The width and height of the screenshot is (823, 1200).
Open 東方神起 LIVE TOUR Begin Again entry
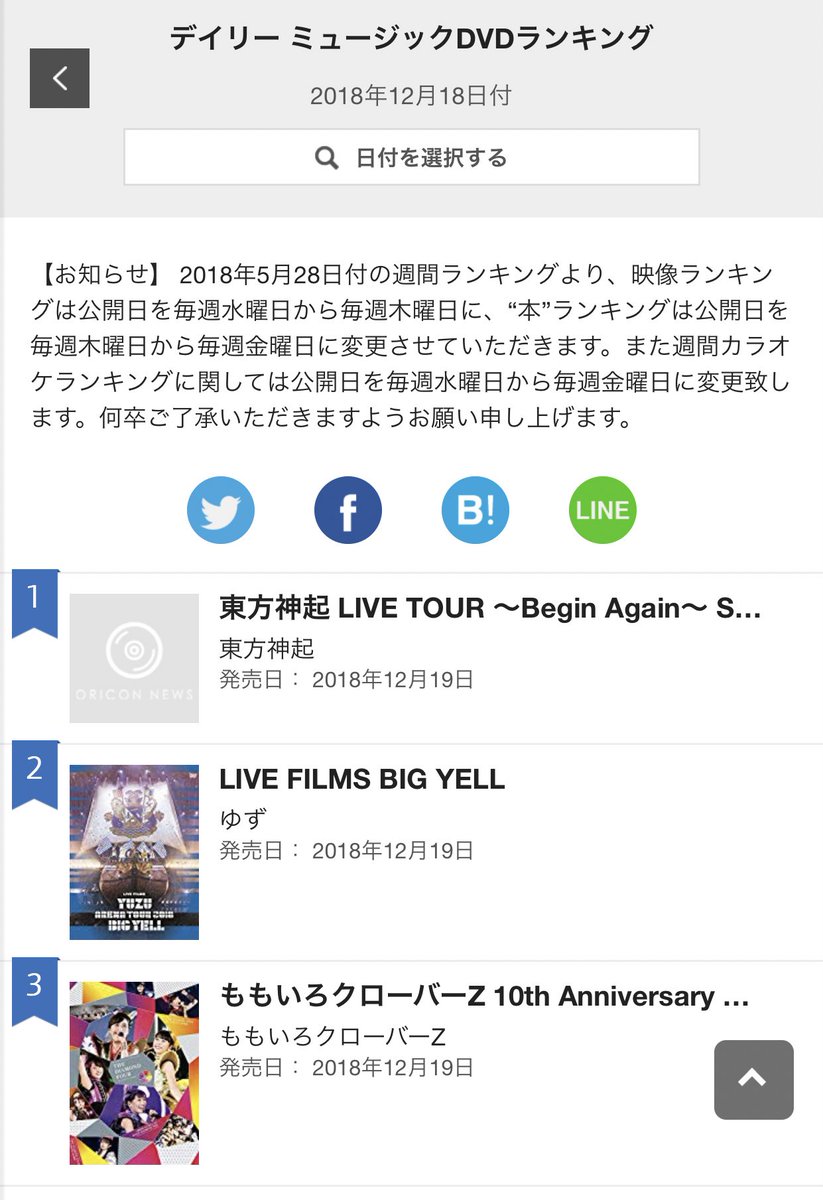[489, 609]
